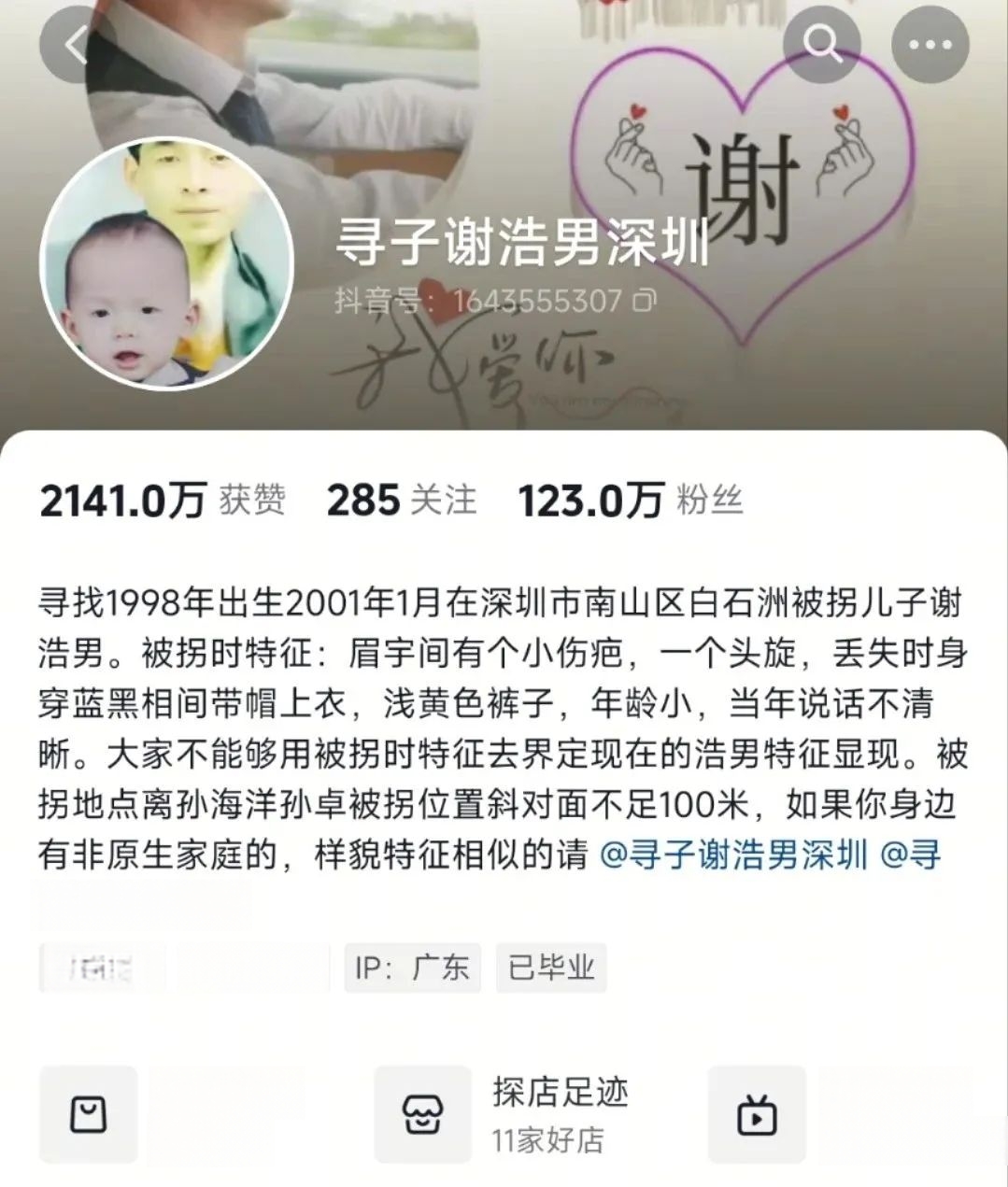Open the TV video icon entry
Screen dimensions: 1008x1187
(757, 1114)
